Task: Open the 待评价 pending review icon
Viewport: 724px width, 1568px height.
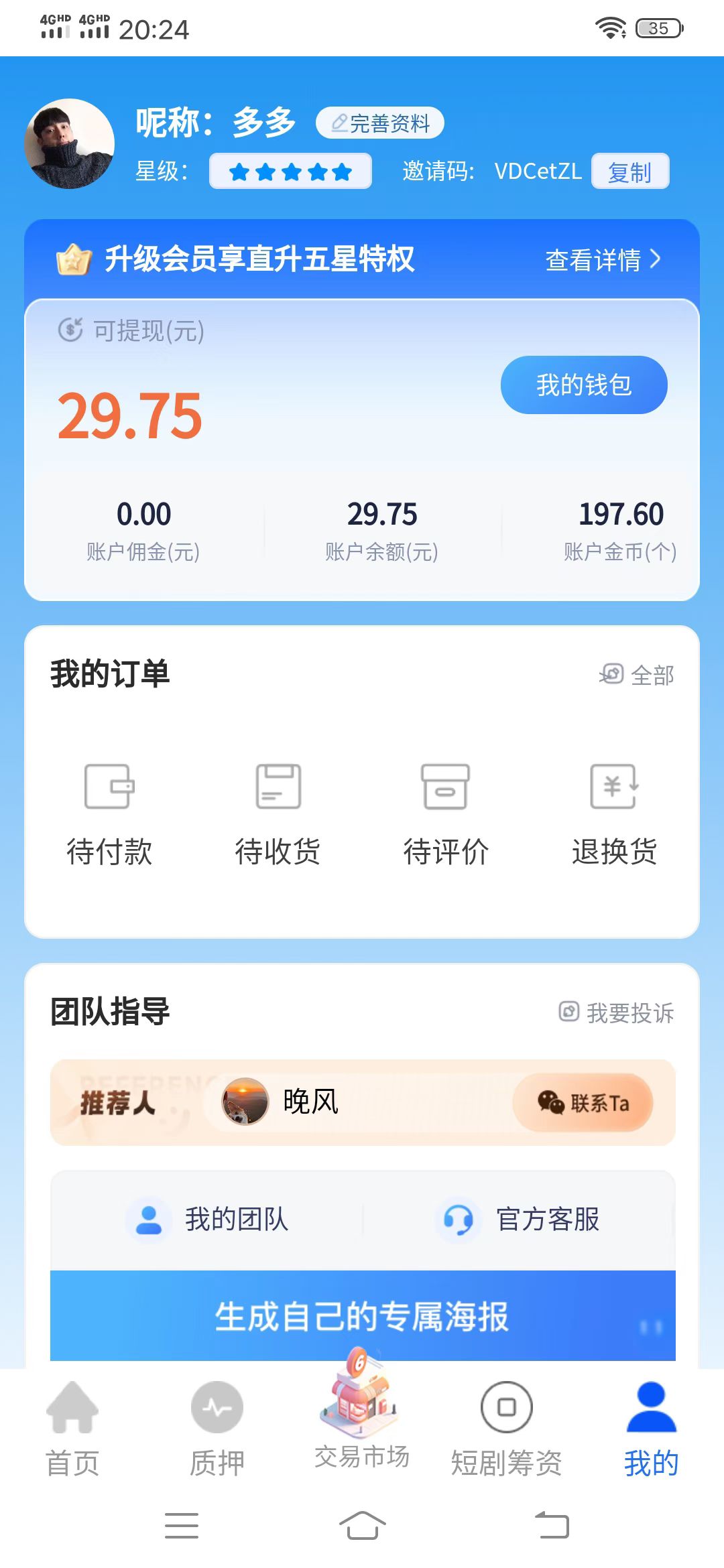Action: 446,791
